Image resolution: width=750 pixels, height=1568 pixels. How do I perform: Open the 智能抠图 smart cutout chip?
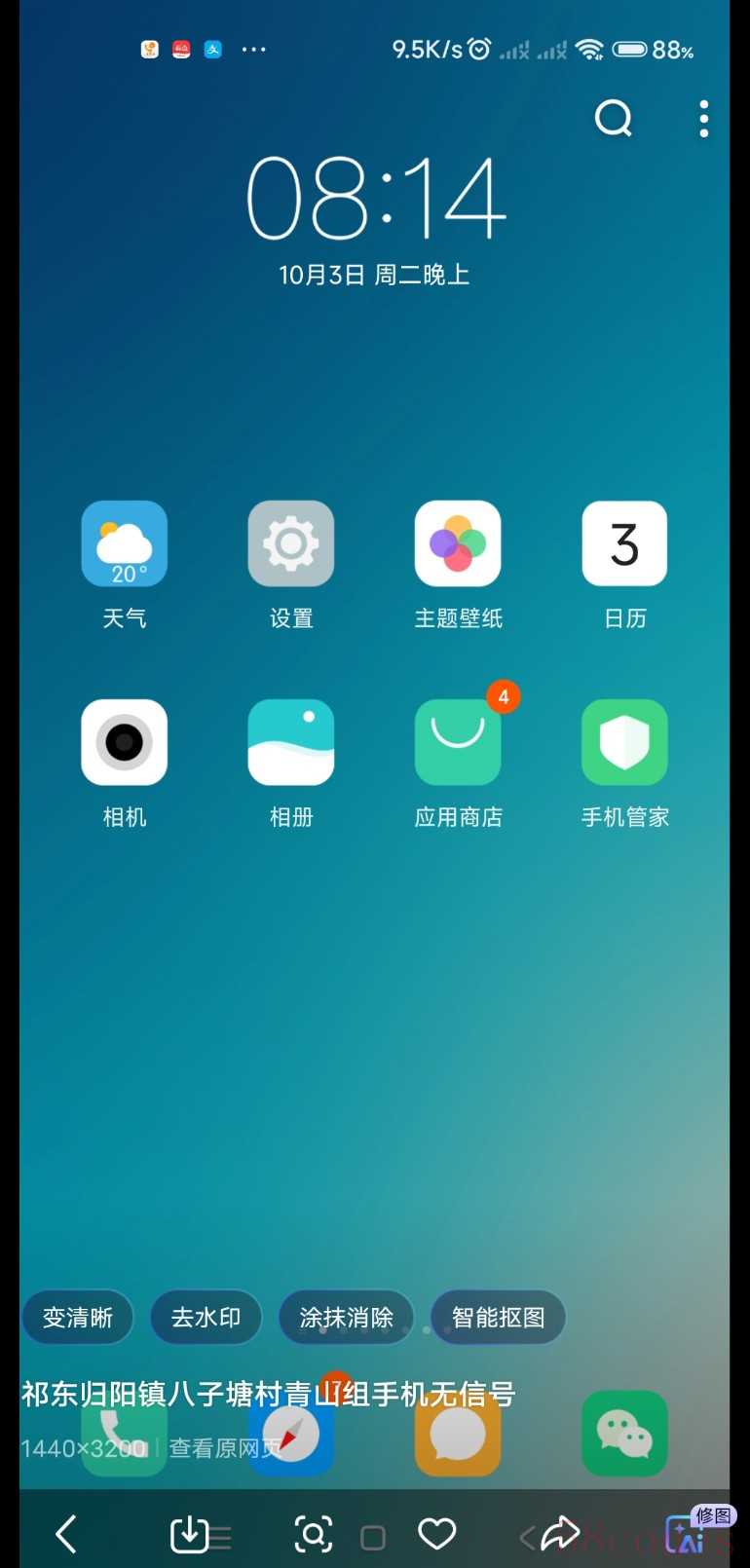(x=498, y=1318)
